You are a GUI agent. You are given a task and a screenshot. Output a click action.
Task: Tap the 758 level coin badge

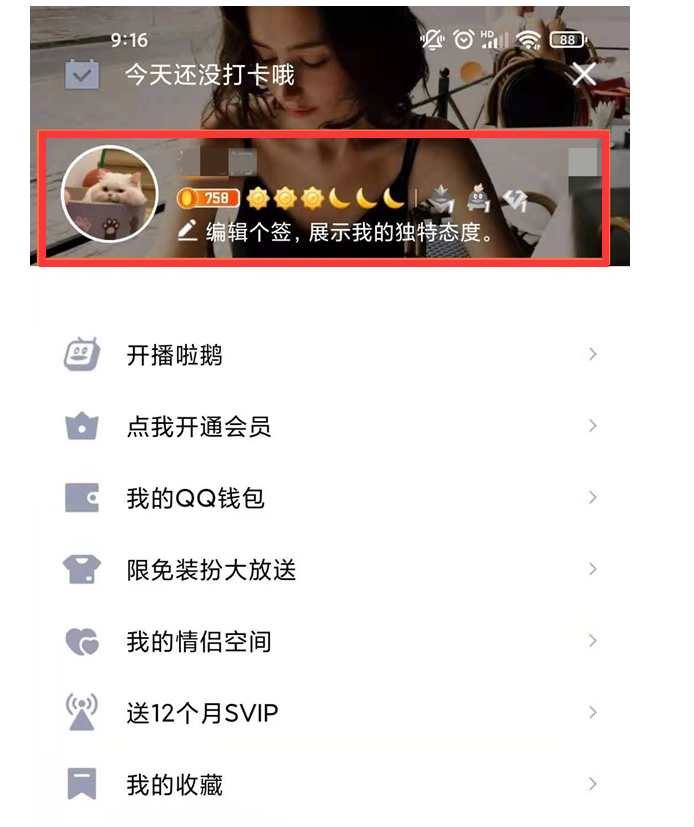[208, 198]
